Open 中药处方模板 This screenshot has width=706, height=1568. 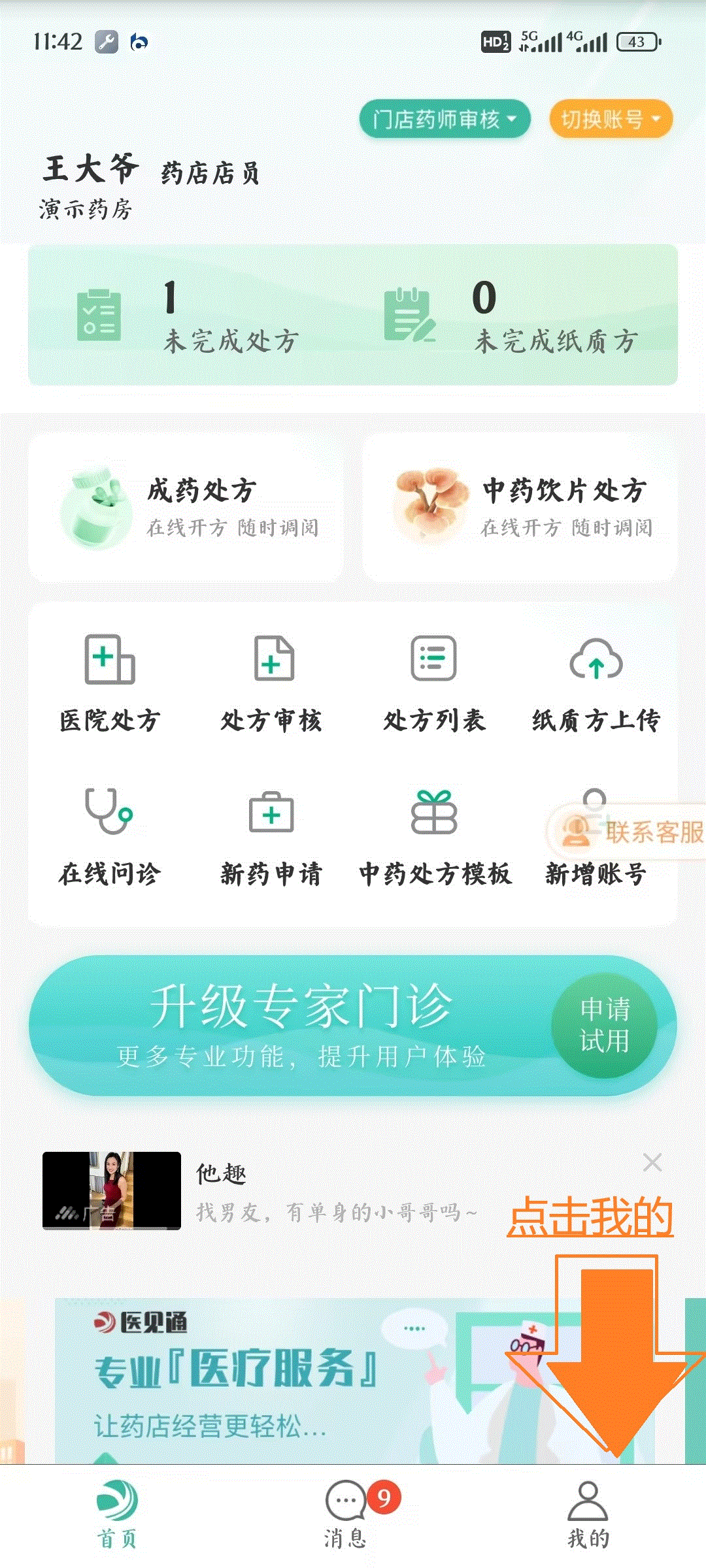pyautogui.click(x=434, y=837)
